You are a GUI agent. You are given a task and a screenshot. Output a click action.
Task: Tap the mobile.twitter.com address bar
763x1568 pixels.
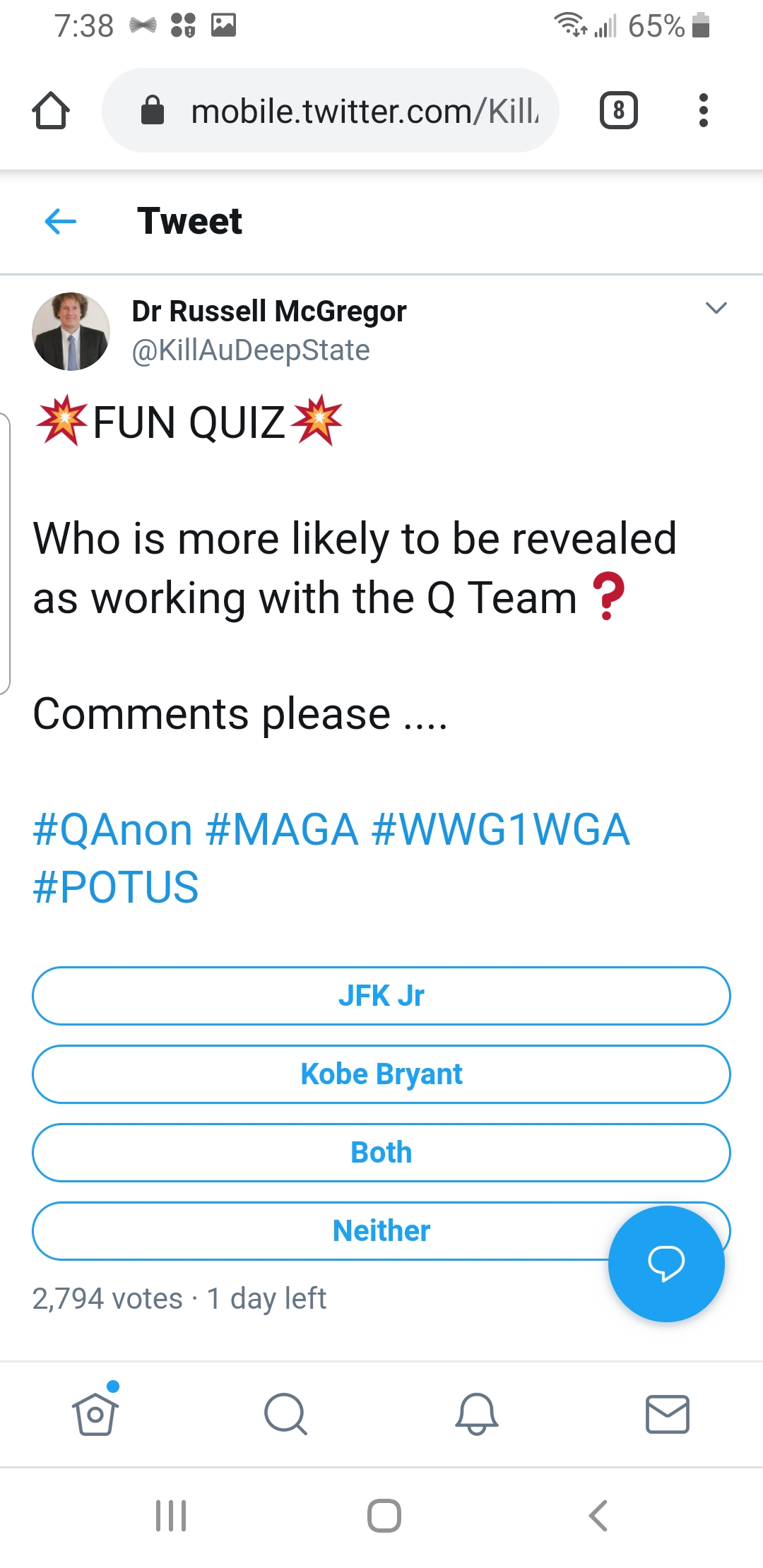pyautogui.click(x=346, y=111)
